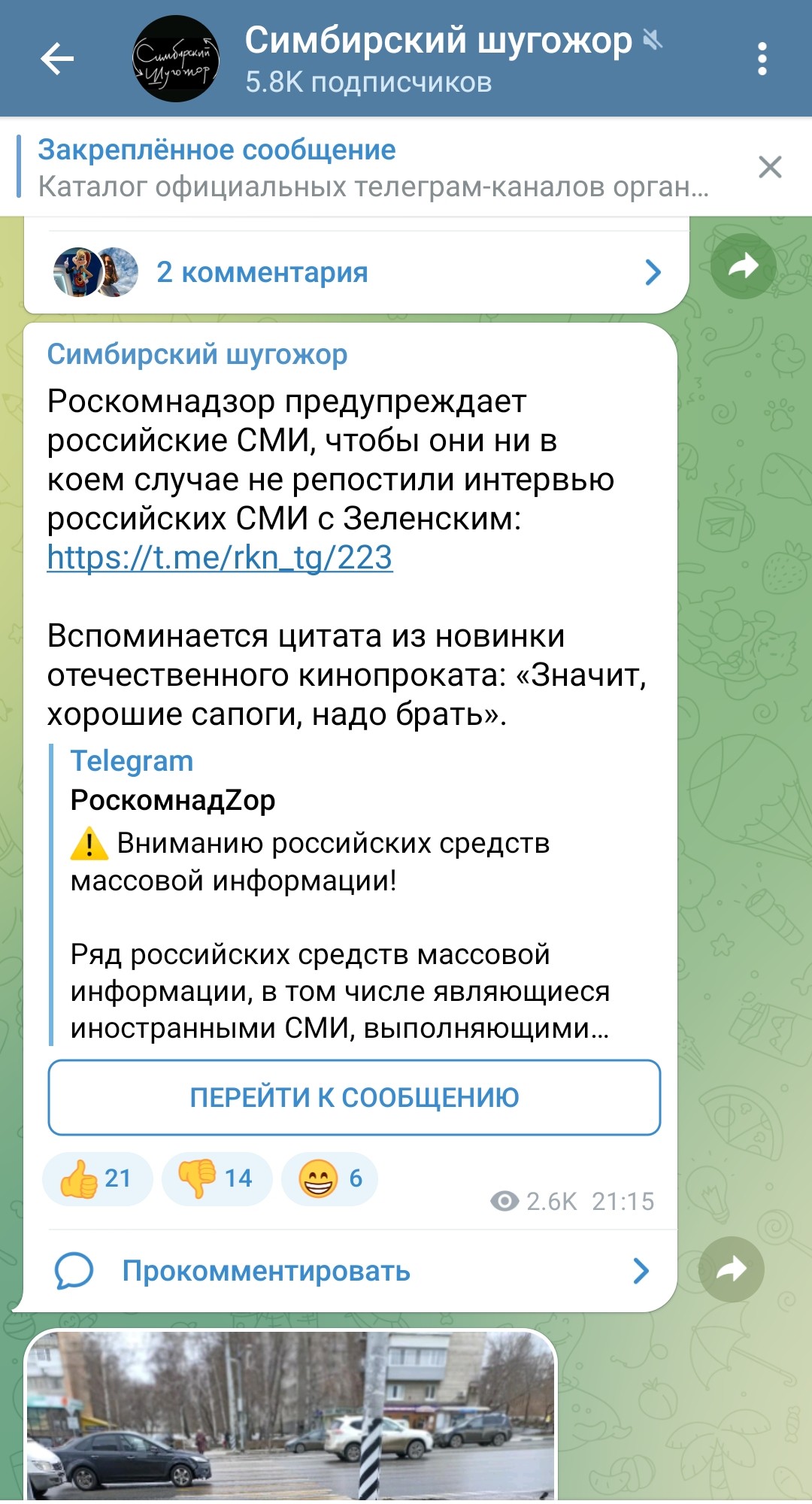The image size is (812, 1504).
Task: React with the grinning face showing 6
Action: click(x=329, y=1178)
